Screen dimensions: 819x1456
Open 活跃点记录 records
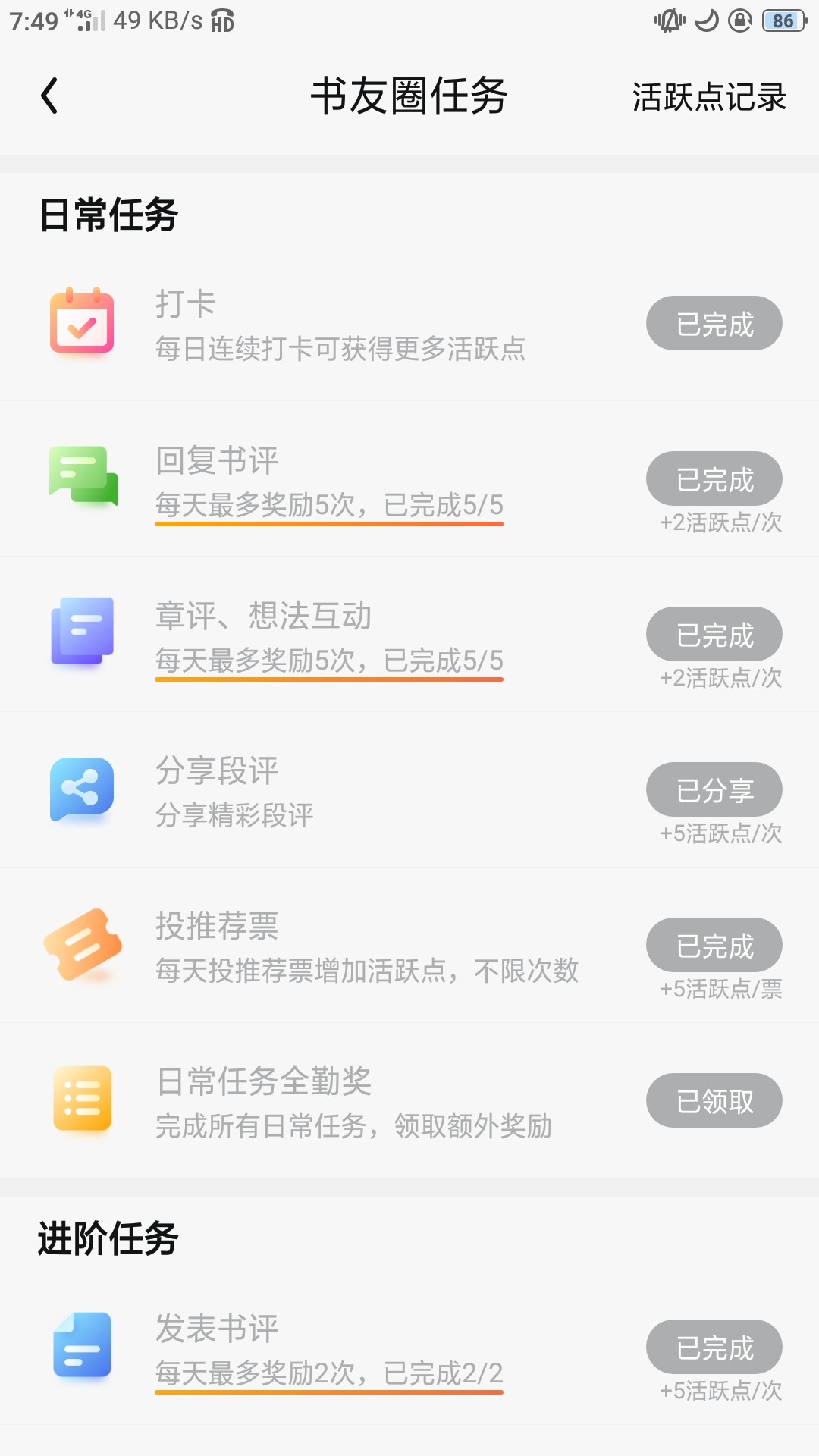point(709,97)
